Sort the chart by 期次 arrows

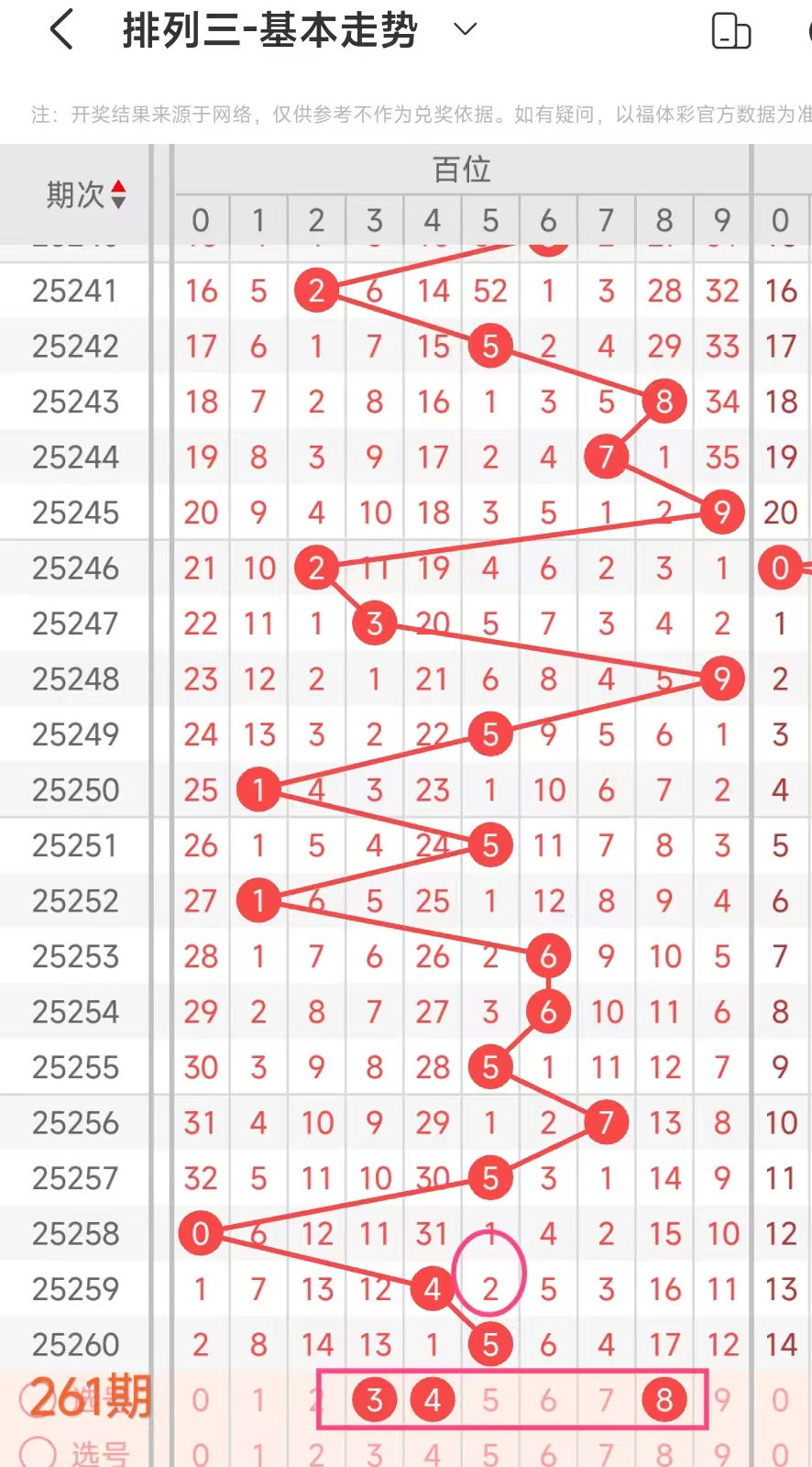pos(118,194)
